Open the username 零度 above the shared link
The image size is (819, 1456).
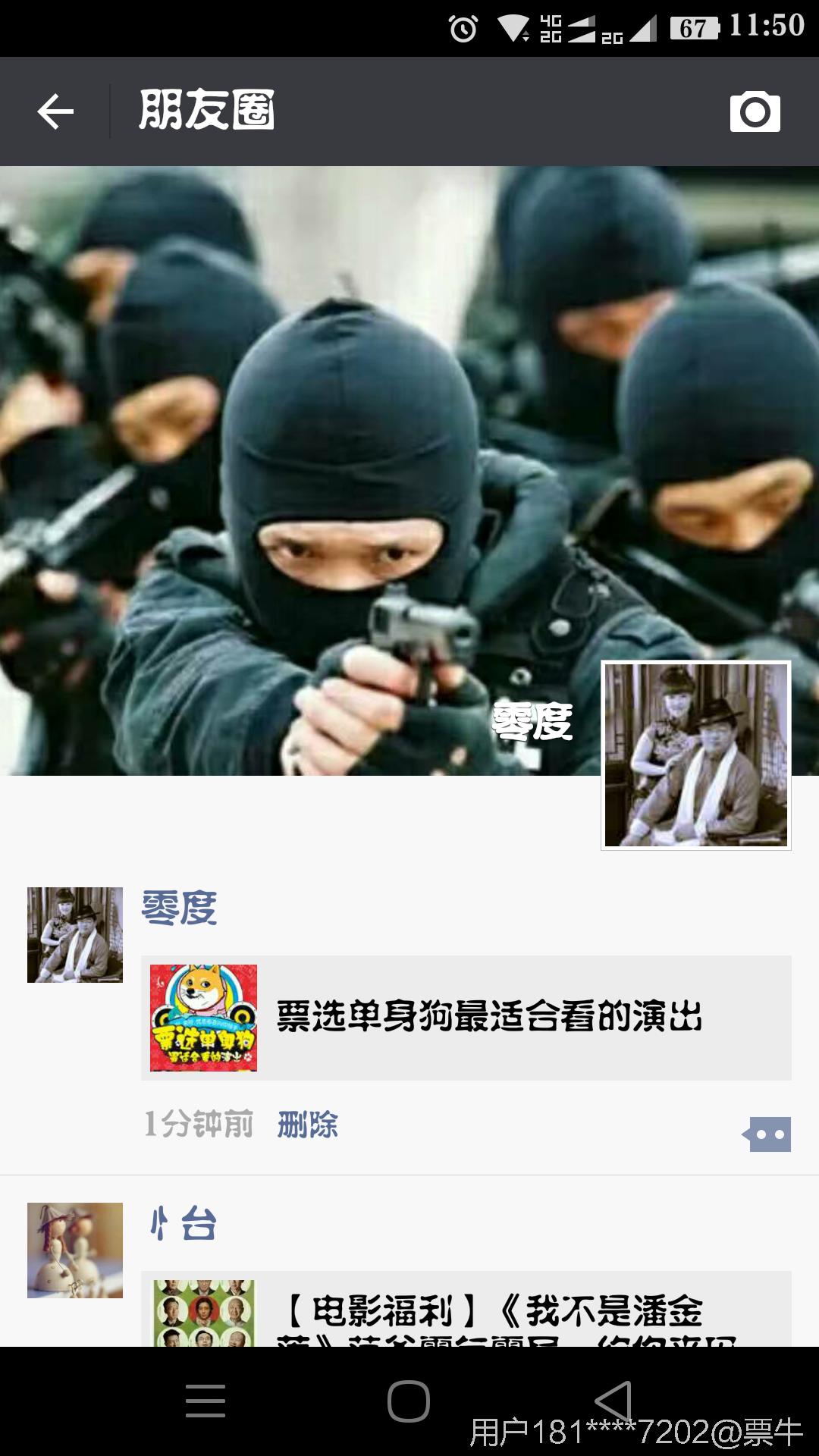(180, 908)
